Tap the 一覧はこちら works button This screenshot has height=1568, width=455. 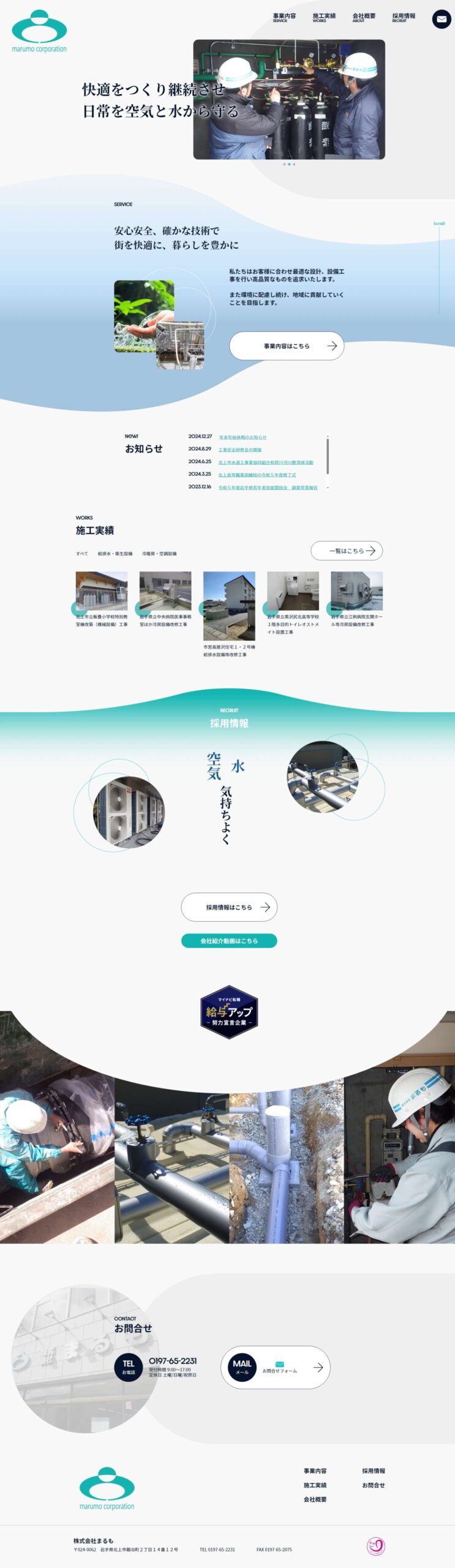tap(346, 551)
